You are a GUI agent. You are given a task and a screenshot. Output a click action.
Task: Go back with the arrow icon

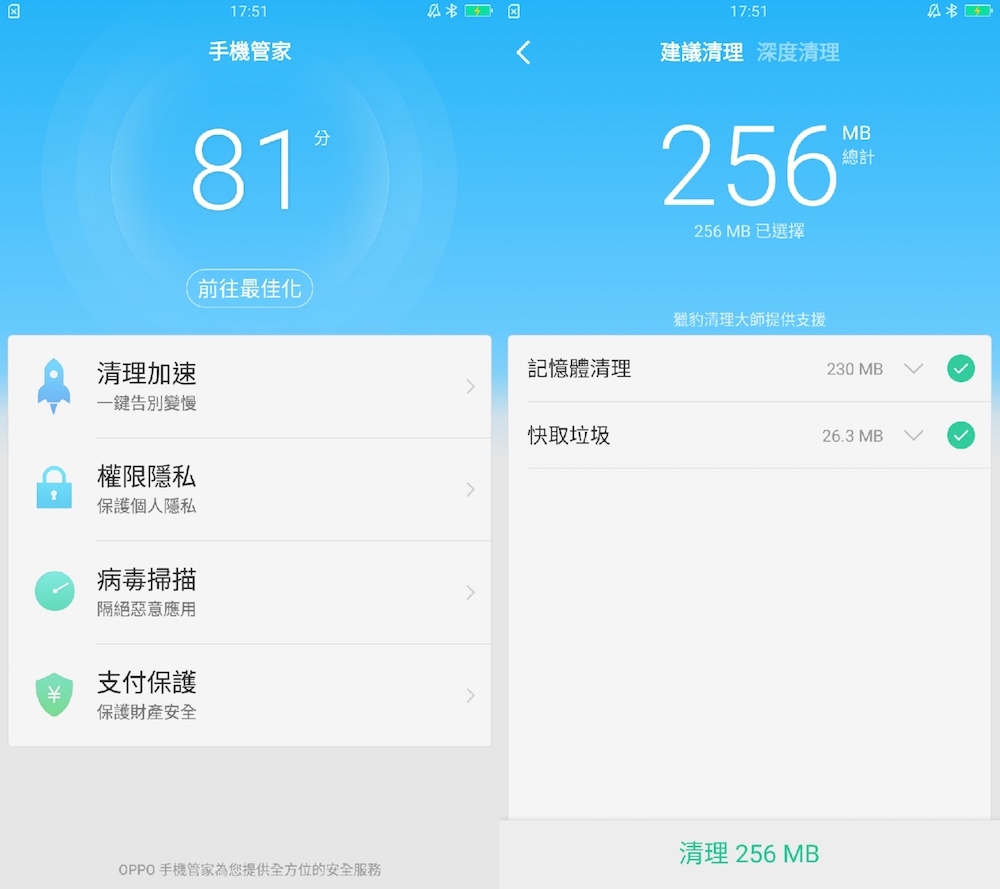point(524,53)
